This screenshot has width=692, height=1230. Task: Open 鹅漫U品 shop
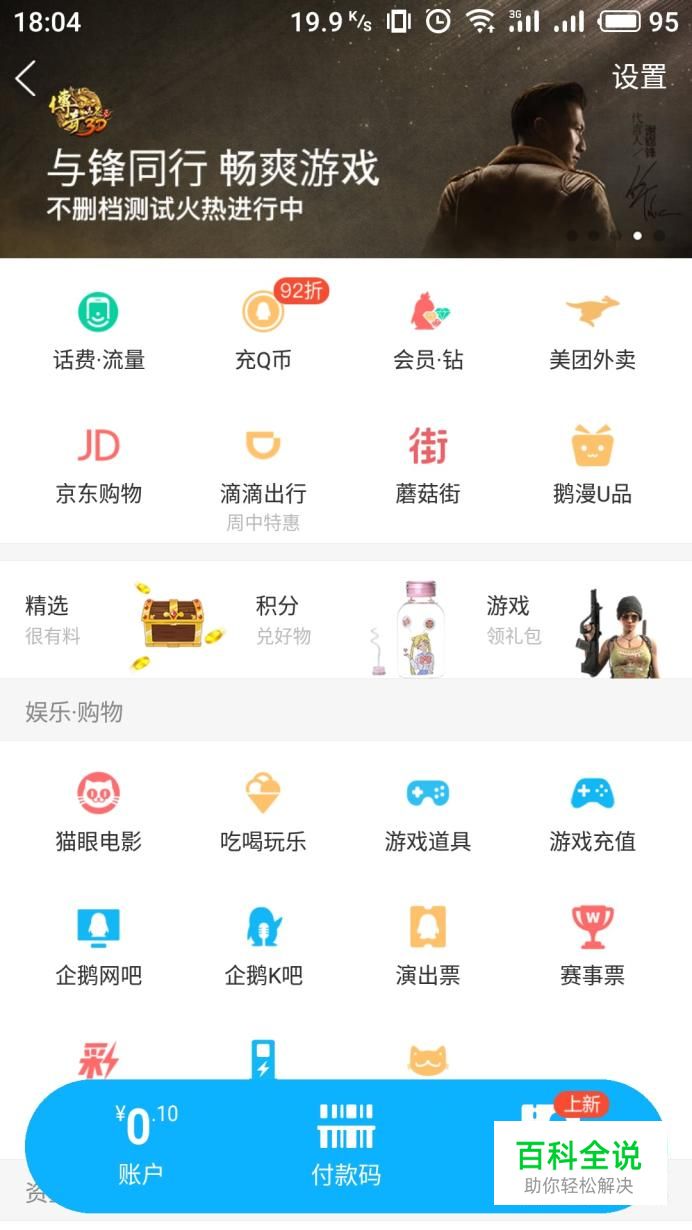pos(592,464)
